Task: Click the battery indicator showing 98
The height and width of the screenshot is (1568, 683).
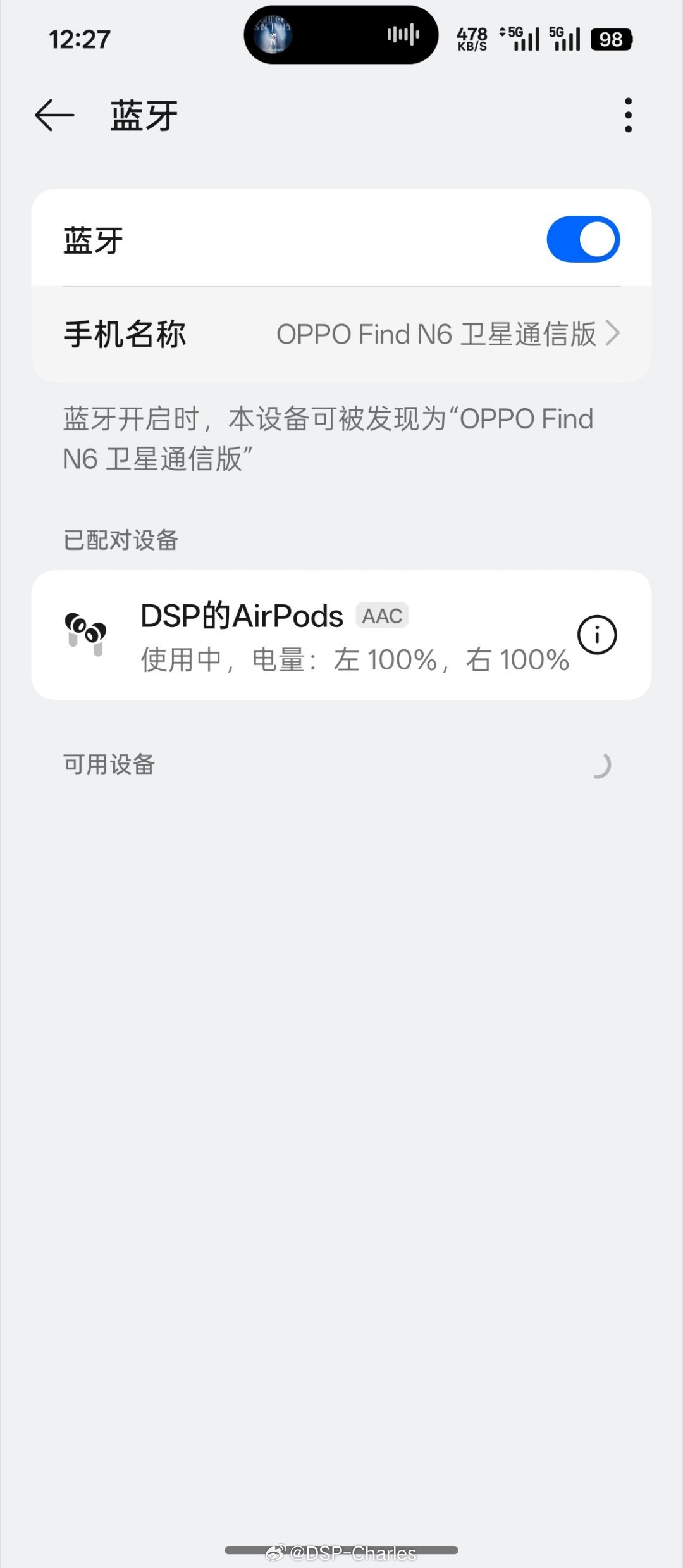Action: tap(610, 39)
